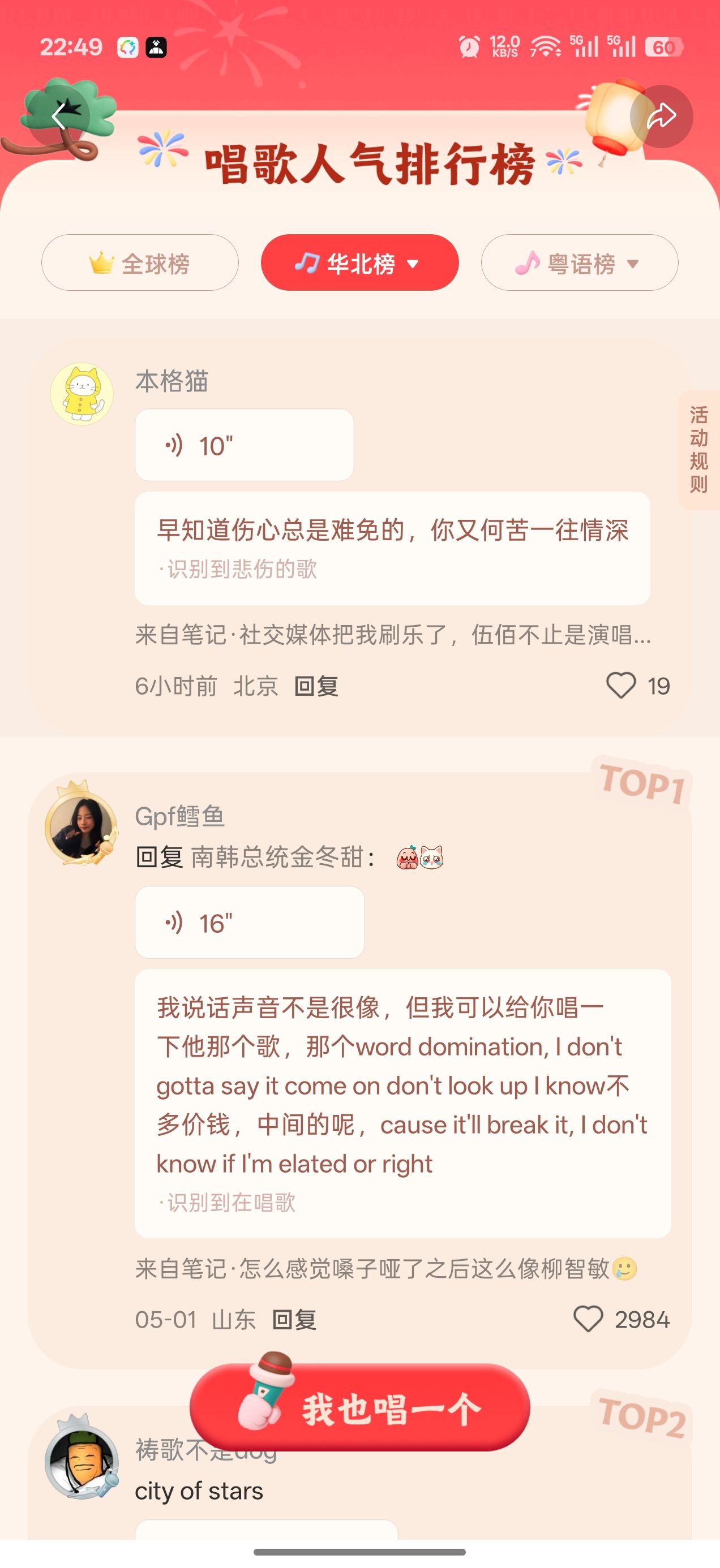
Task: Share the singing popularity leaderboard
Action: (x=661, y=115)
